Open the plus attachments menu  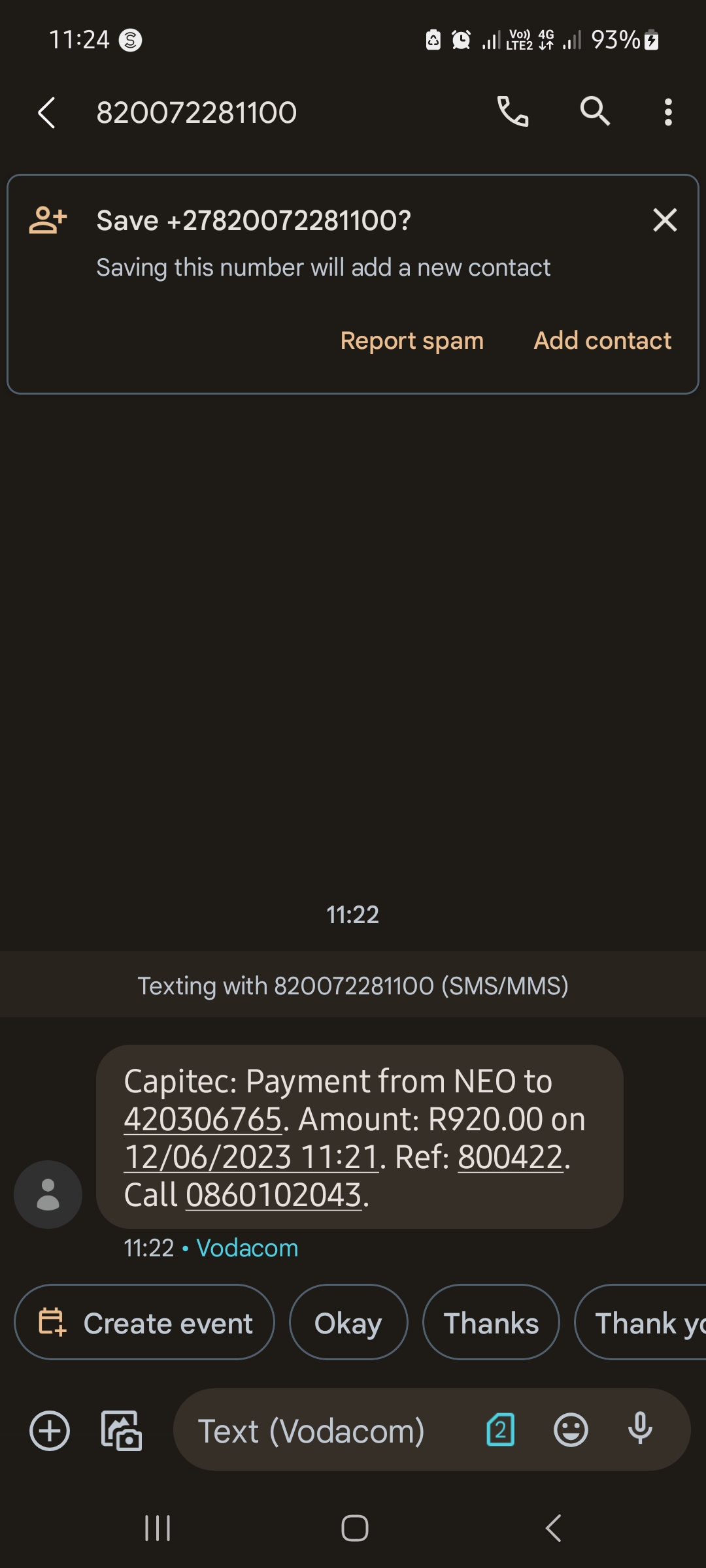(x=50, y=1431)
